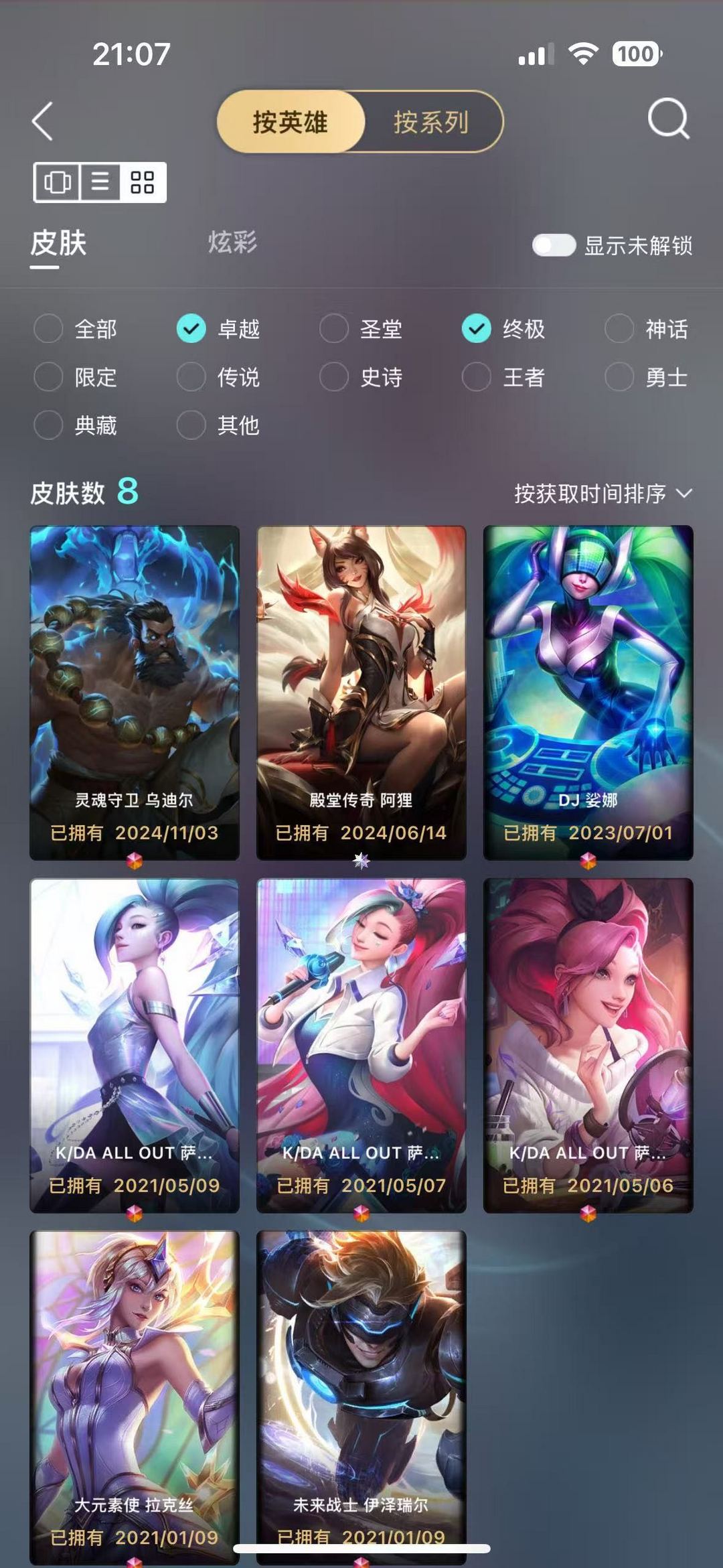The height and width of the screenshot is (1568, 723).
Task: Select the 神话 filter
Action: [x=647, y=329]
